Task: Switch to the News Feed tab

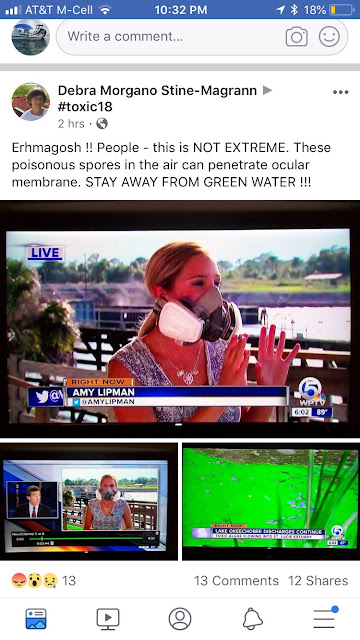Action: point(36,619)
